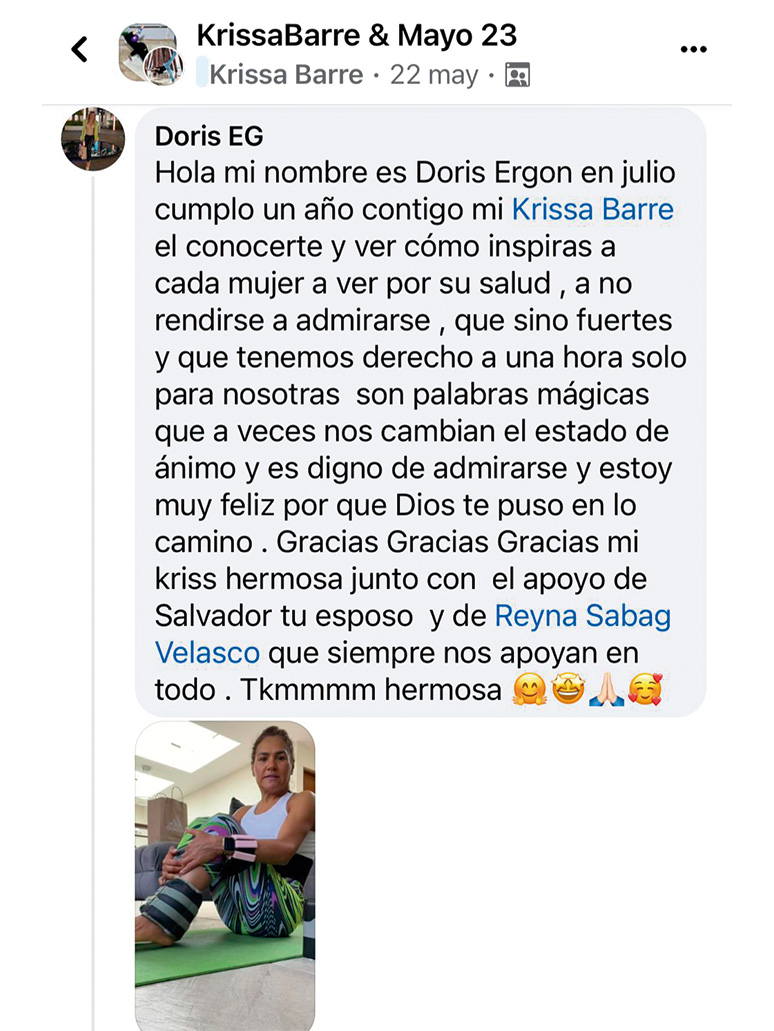Open the three-dot overflow menu

click(x=692, y=50)
